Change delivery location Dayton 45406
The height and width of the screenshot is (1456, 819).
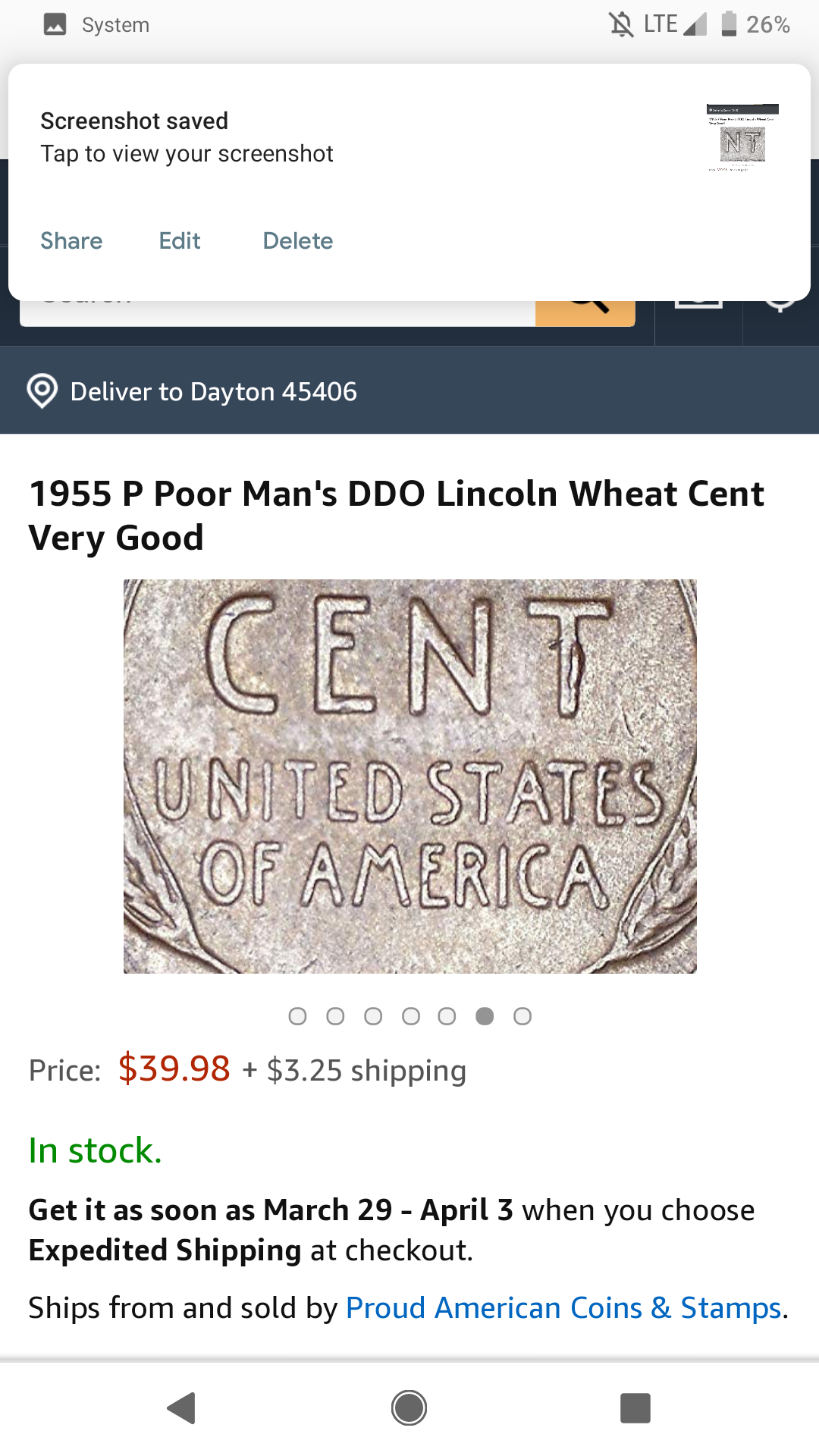coord(213,391)
